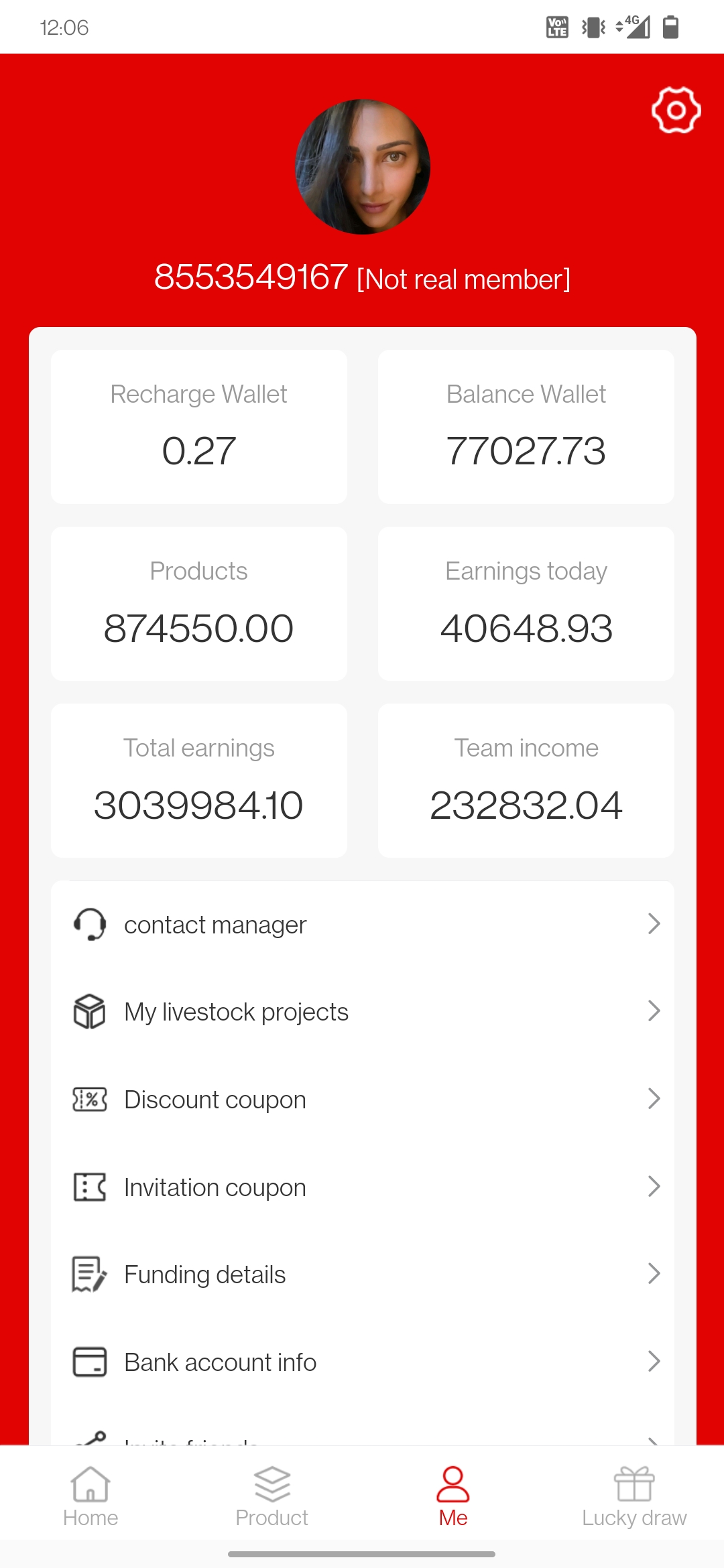Tap the profile avatar picture
724x1568 pixels.
[x=363, y=167]
